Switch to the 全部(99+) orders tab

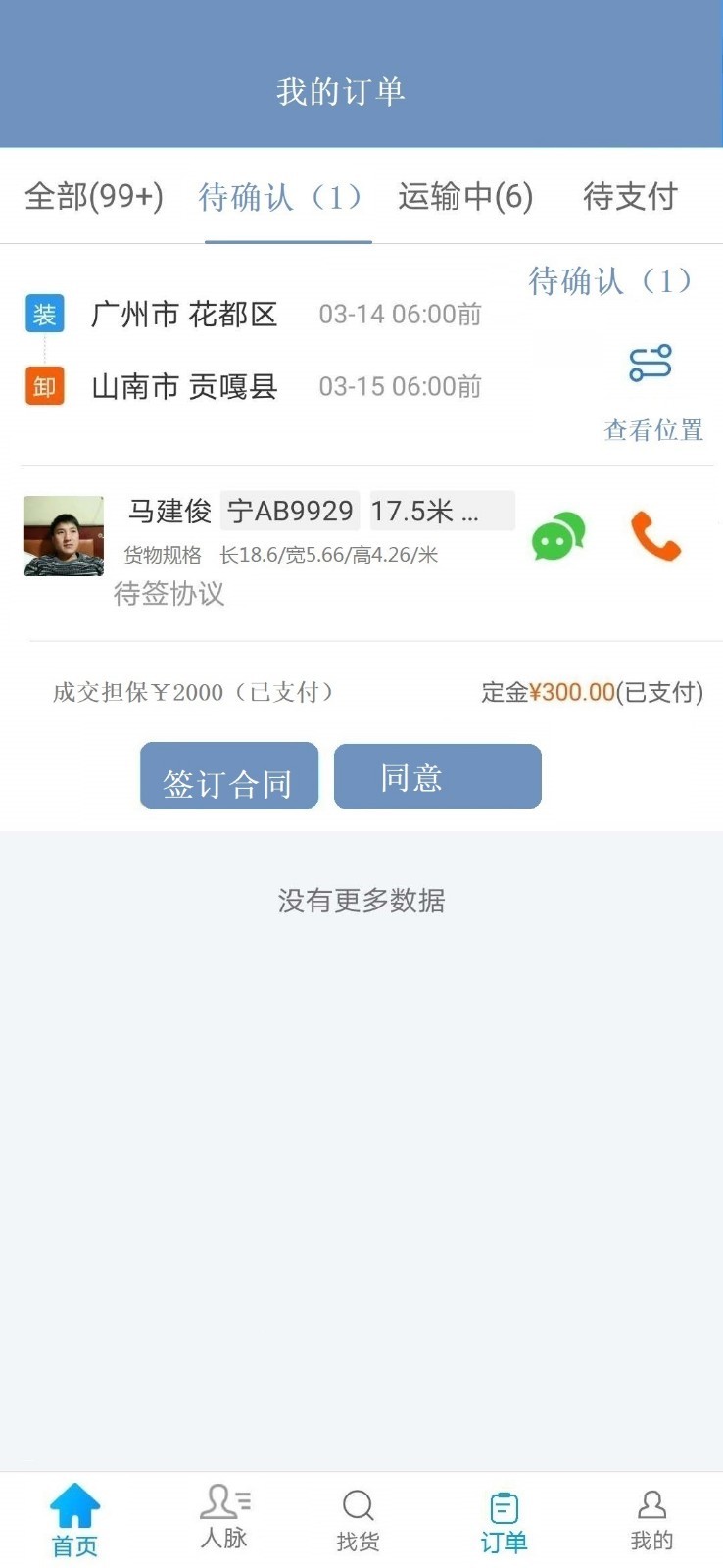(94, 196)
